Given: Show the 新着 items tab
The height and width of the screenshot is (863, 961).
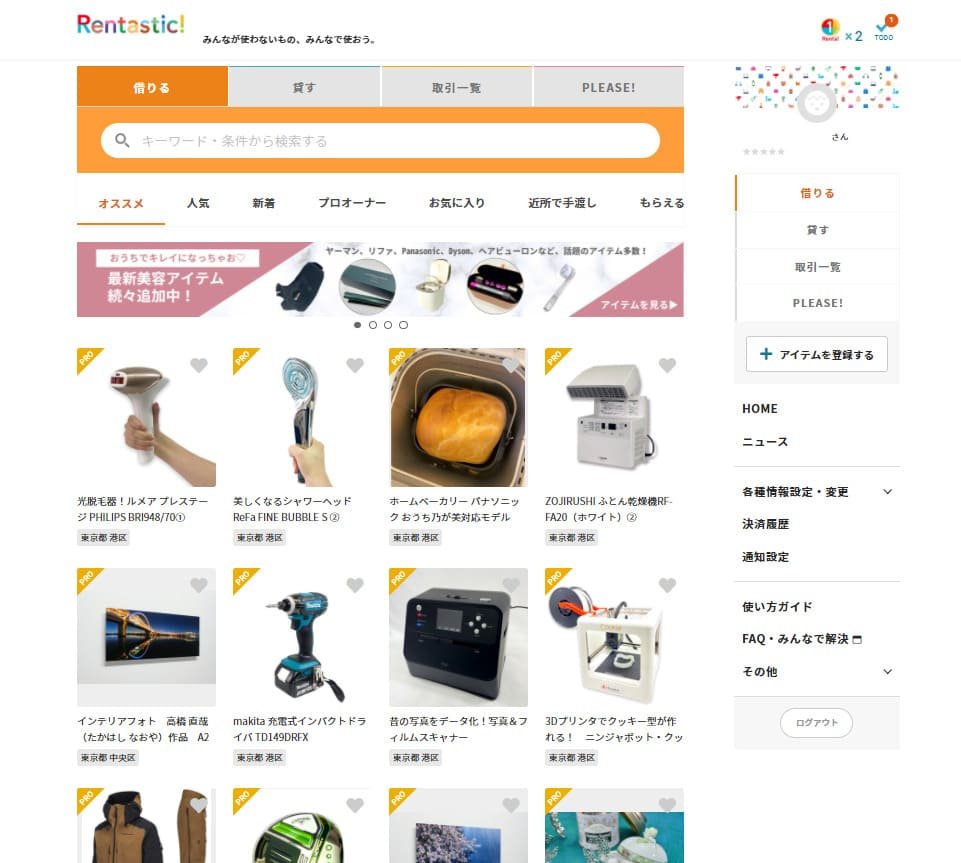Looking at the screenshot, I should pos(263,203).
